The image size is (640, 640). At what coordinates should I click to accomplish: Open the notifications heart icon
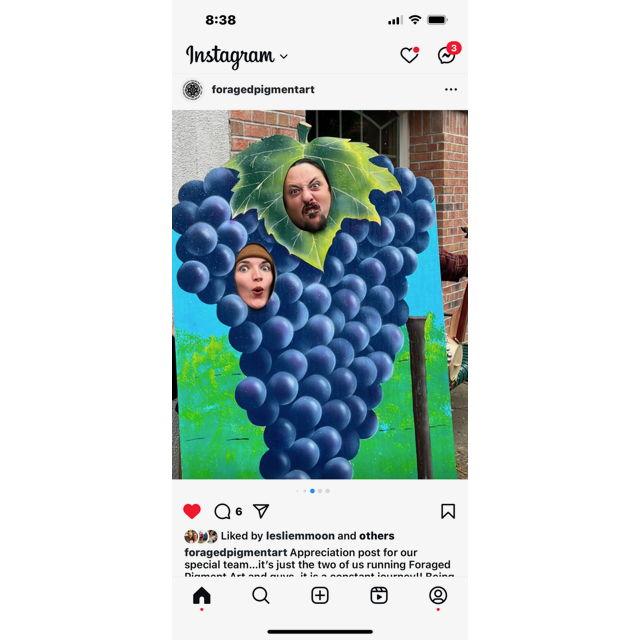409,56
